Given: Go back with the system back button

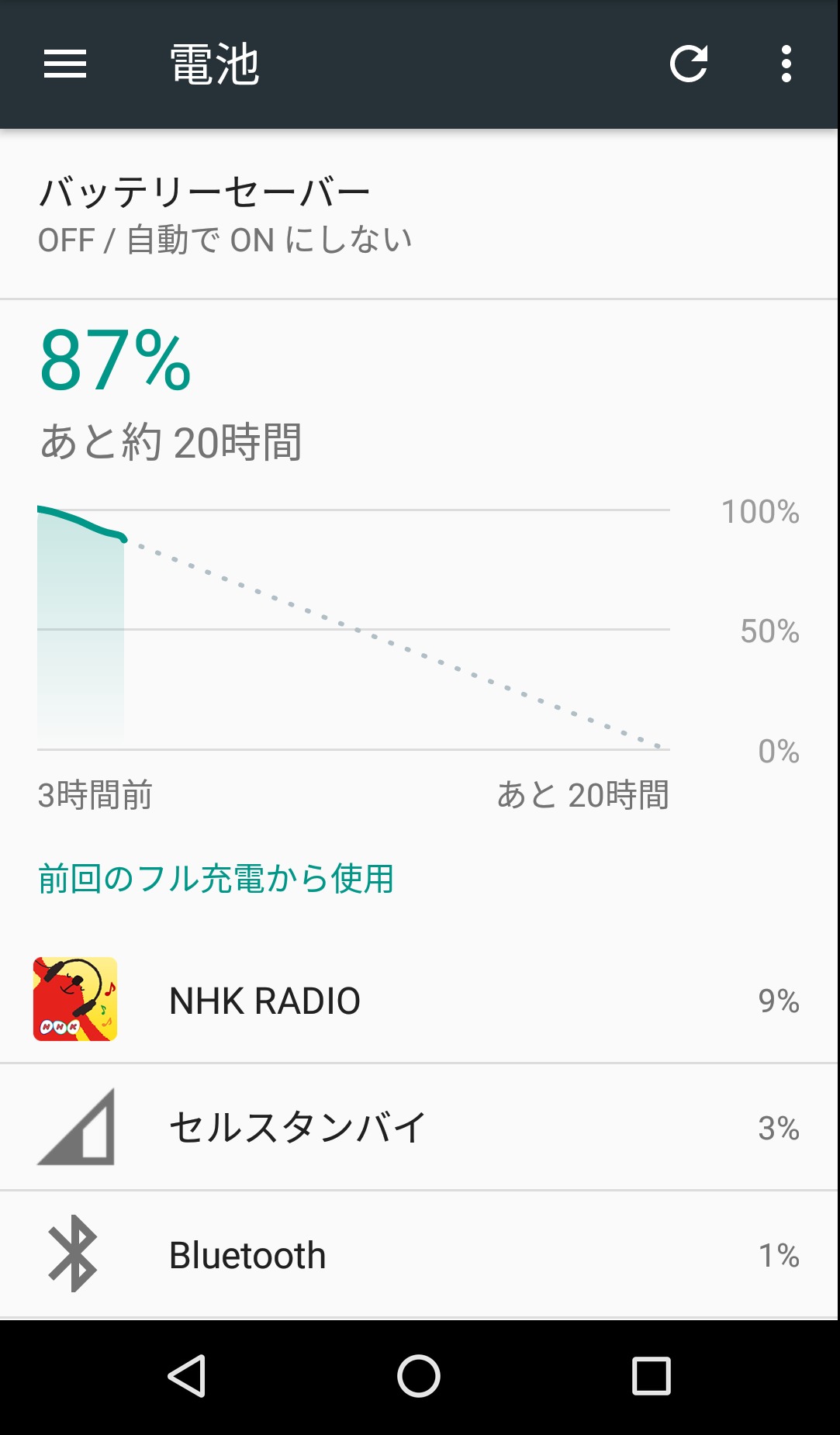Looking at the screenshot, I should coord(187,1377).
